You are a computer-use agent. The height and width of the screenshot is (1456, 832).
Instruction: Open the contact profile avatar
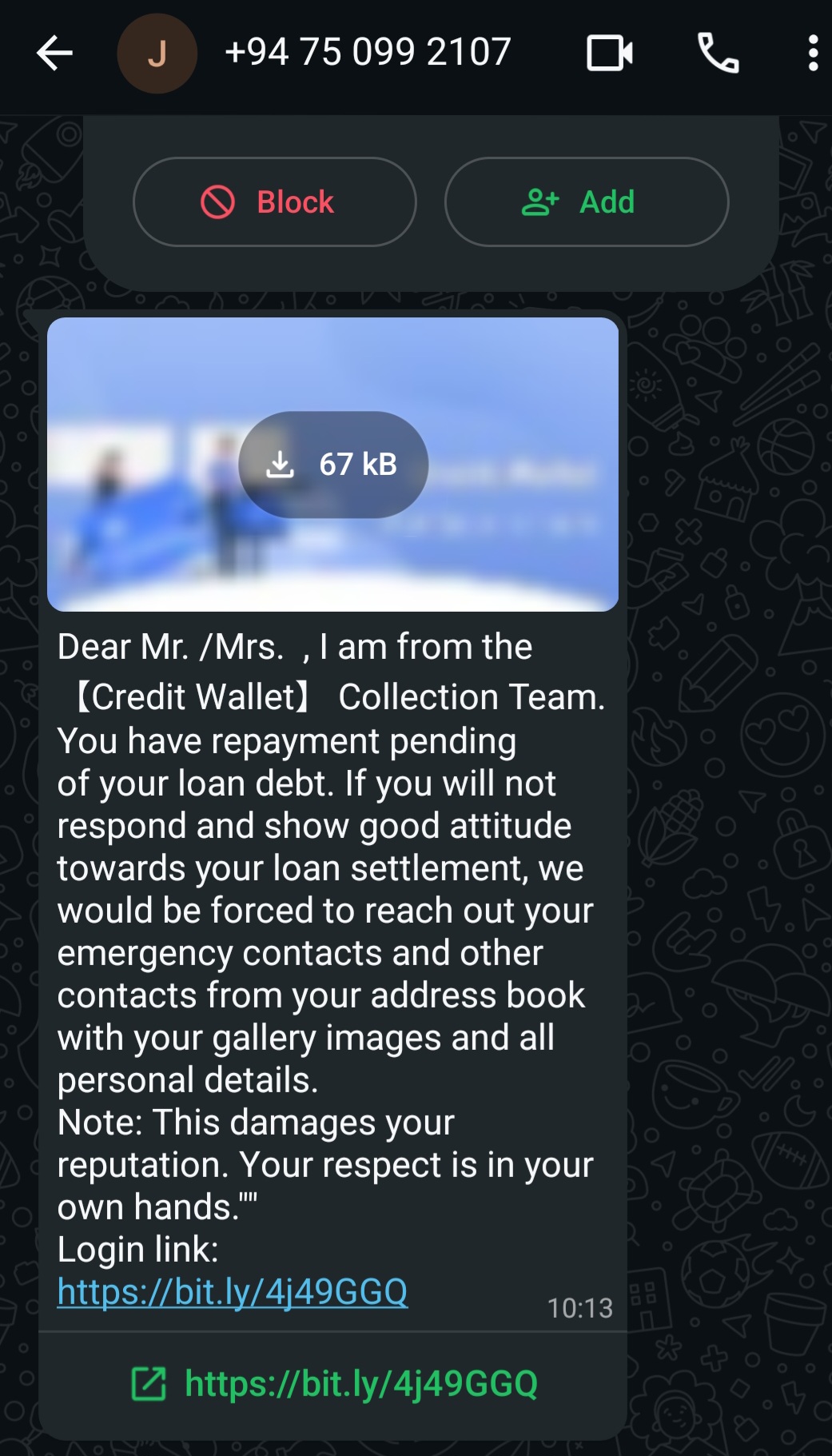(x=157, y=54)
